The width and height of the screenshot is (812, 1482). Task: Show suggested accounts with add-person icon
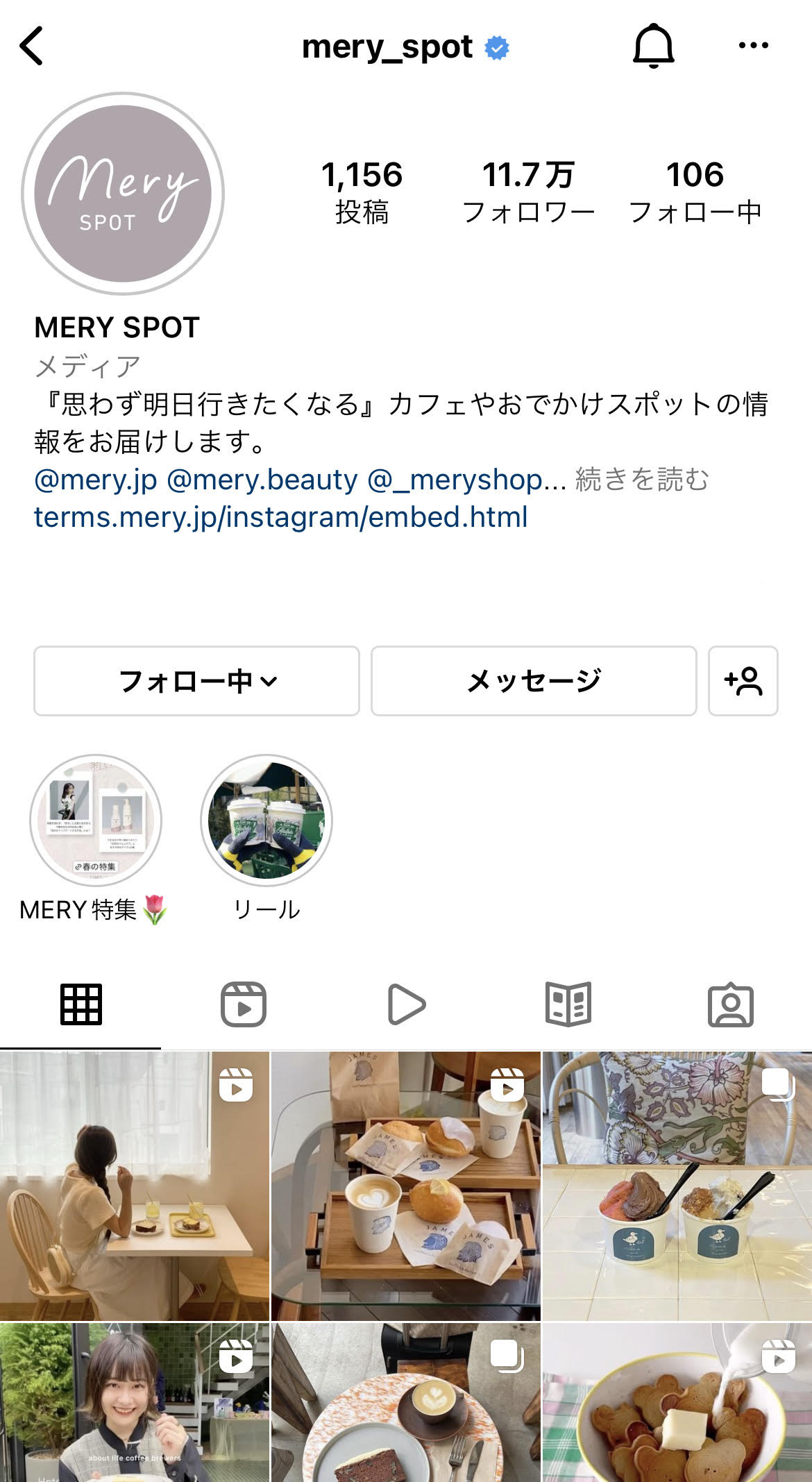tap(743, 681)
